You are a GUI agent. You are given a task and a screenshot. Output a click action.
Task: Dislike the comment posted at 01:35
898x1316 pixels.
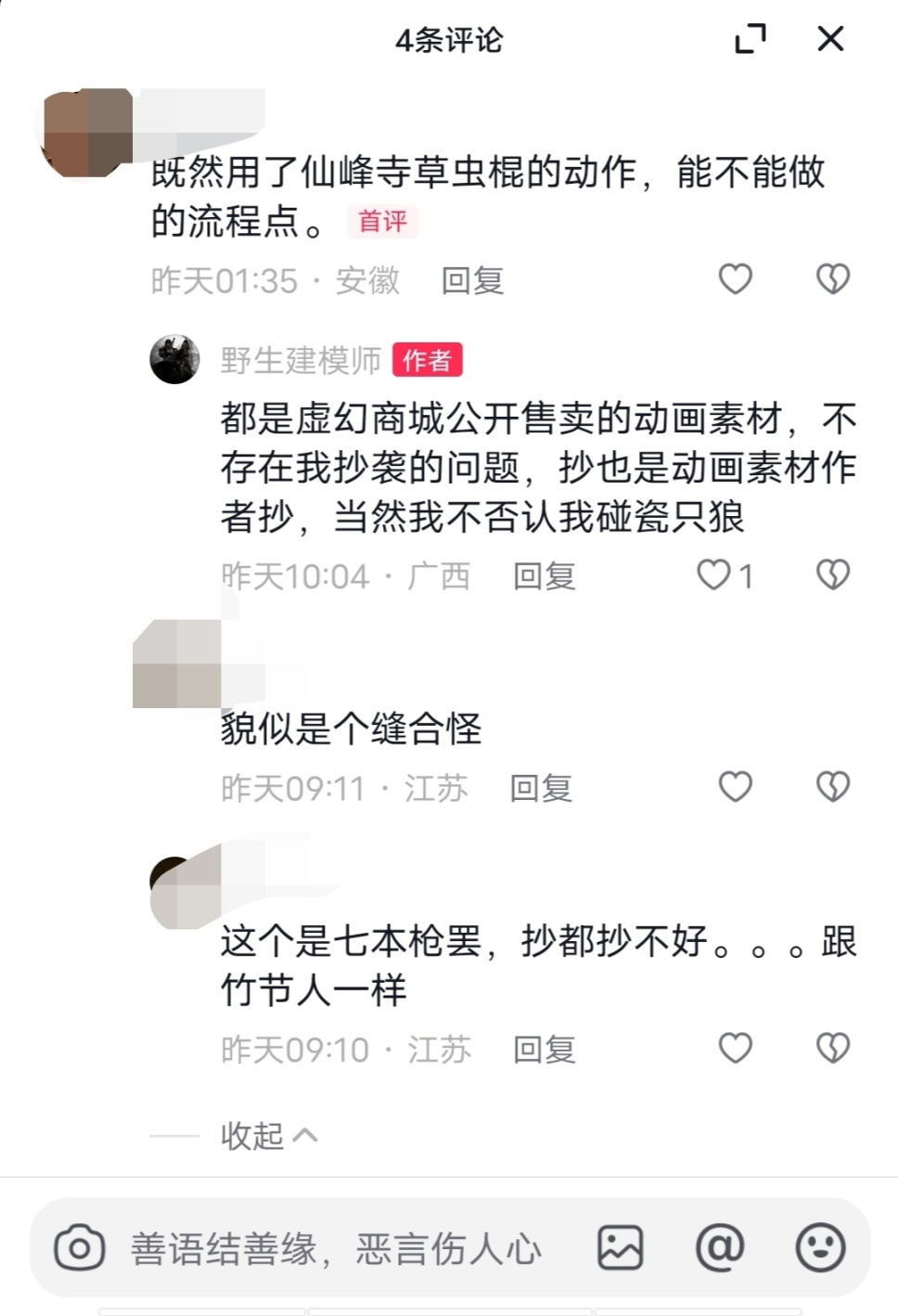coord(832,278)
